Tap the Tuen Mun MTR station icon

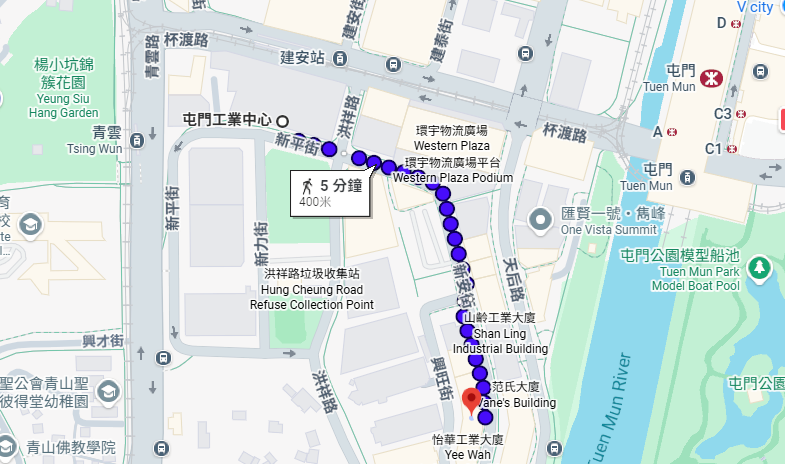[x=712, y=74]
